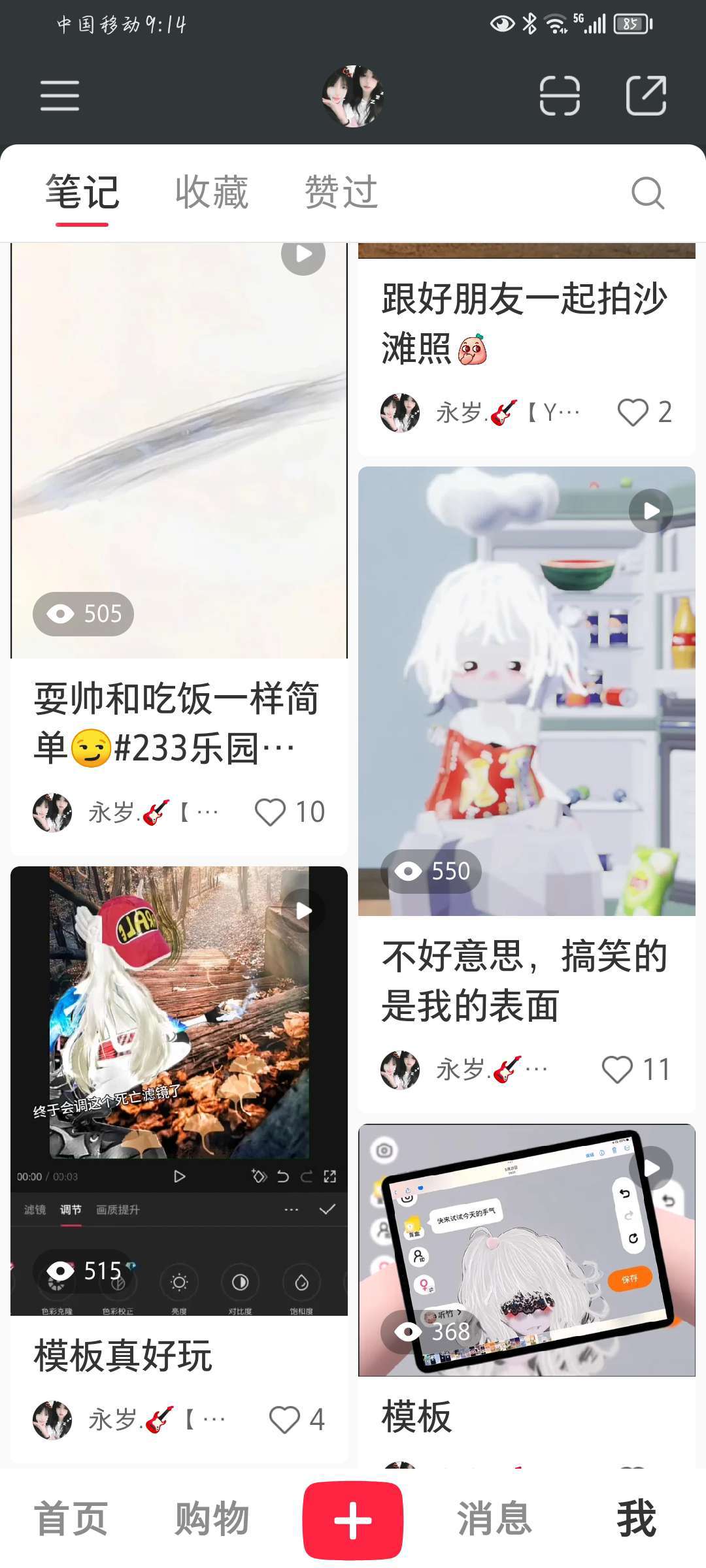706x1568 pixels.
Task: Like the 耍帅和吃饭一样简单 note
Action: click(270, 813)
